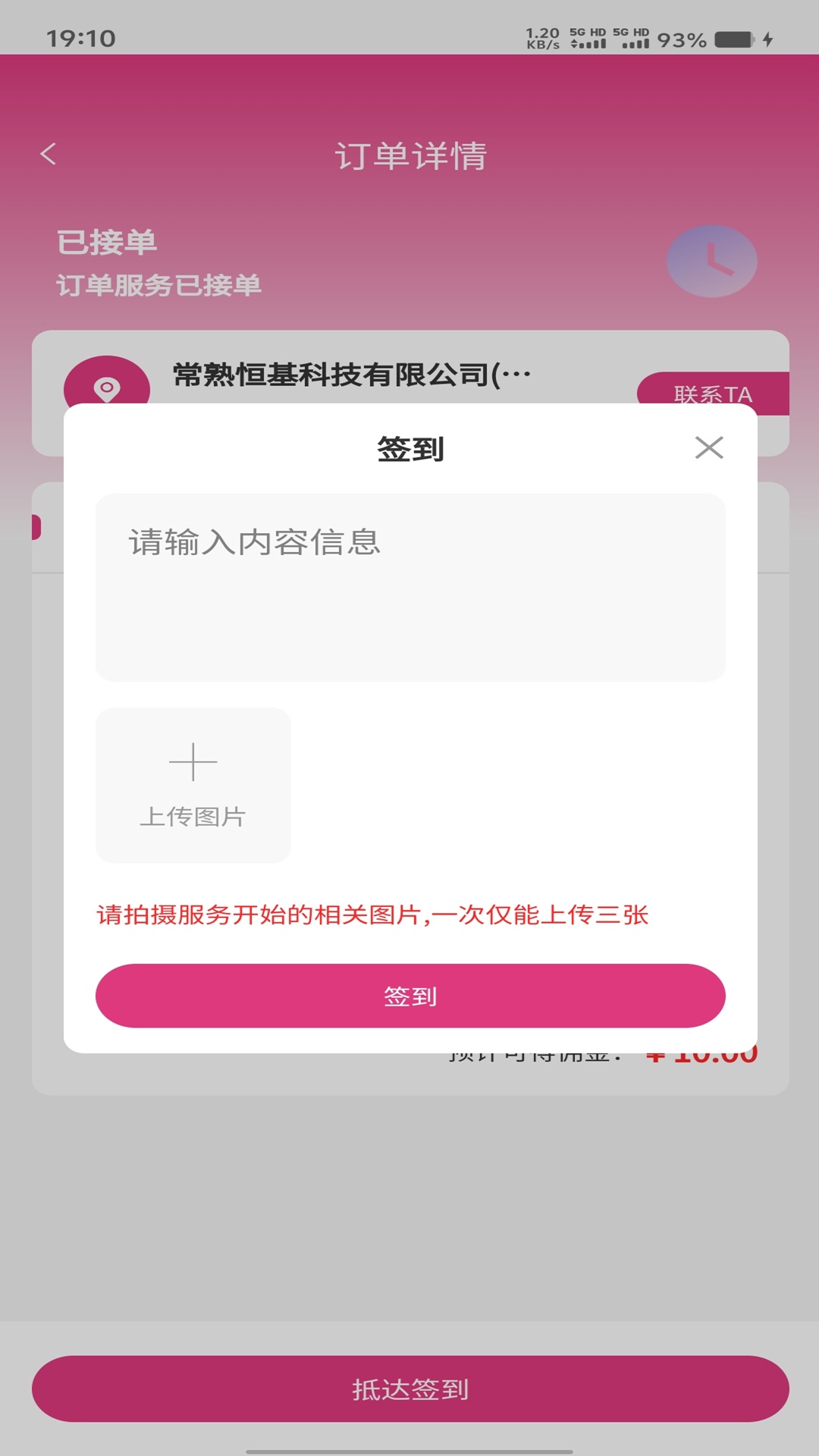Tap the gesture bar at screen bottom
The height and width of the screenshot is (1456, 819).
(409, 1447)
